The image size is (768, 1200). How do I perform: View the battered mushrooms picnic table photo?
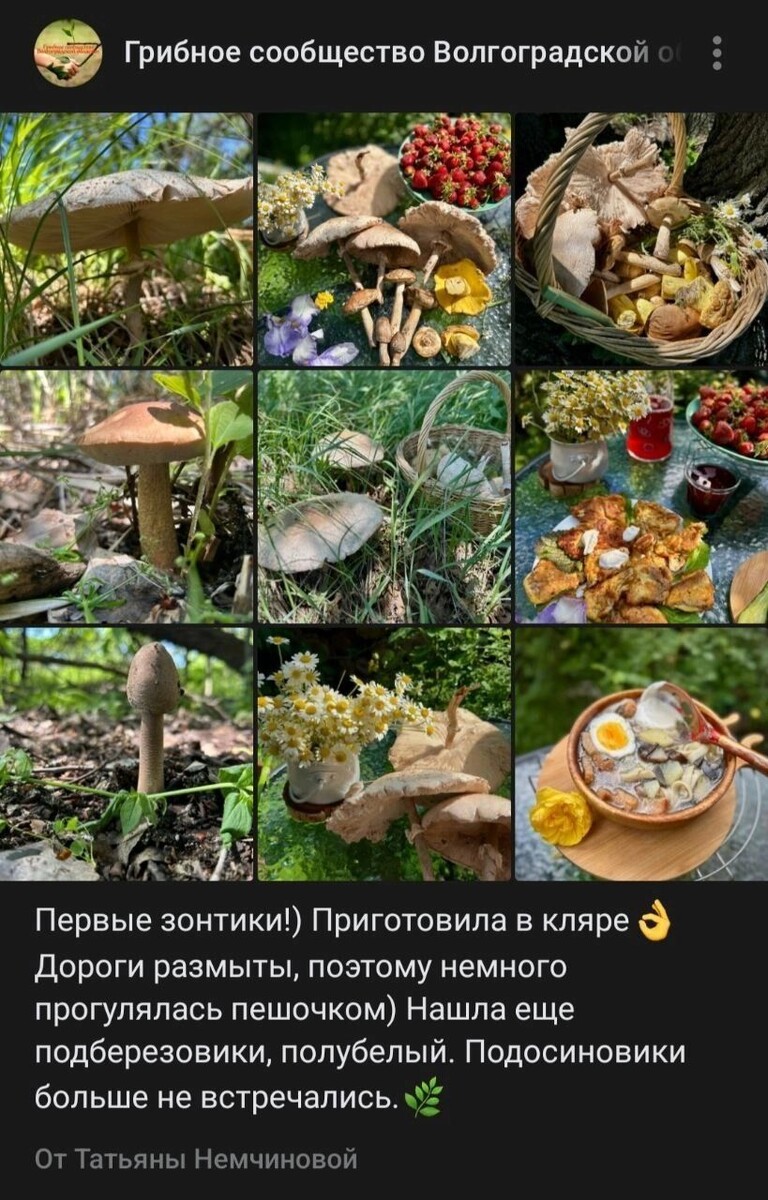(640, 495)
